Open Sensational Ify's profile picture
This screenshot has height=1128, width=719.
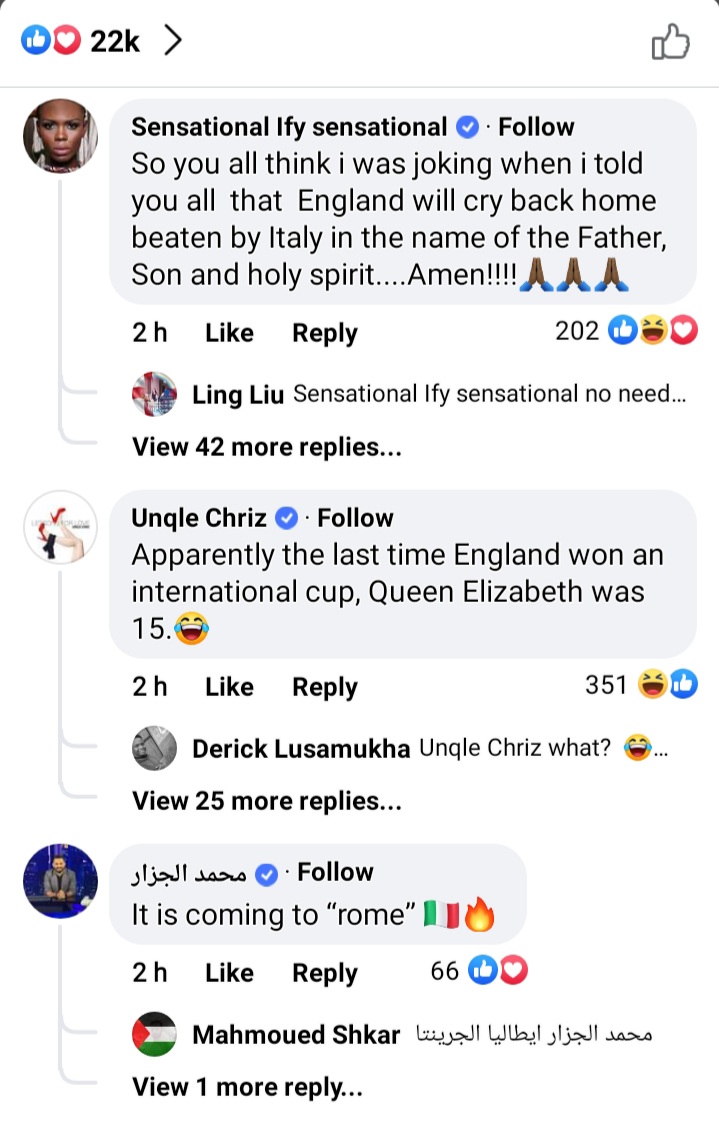[x=60, y=136]
